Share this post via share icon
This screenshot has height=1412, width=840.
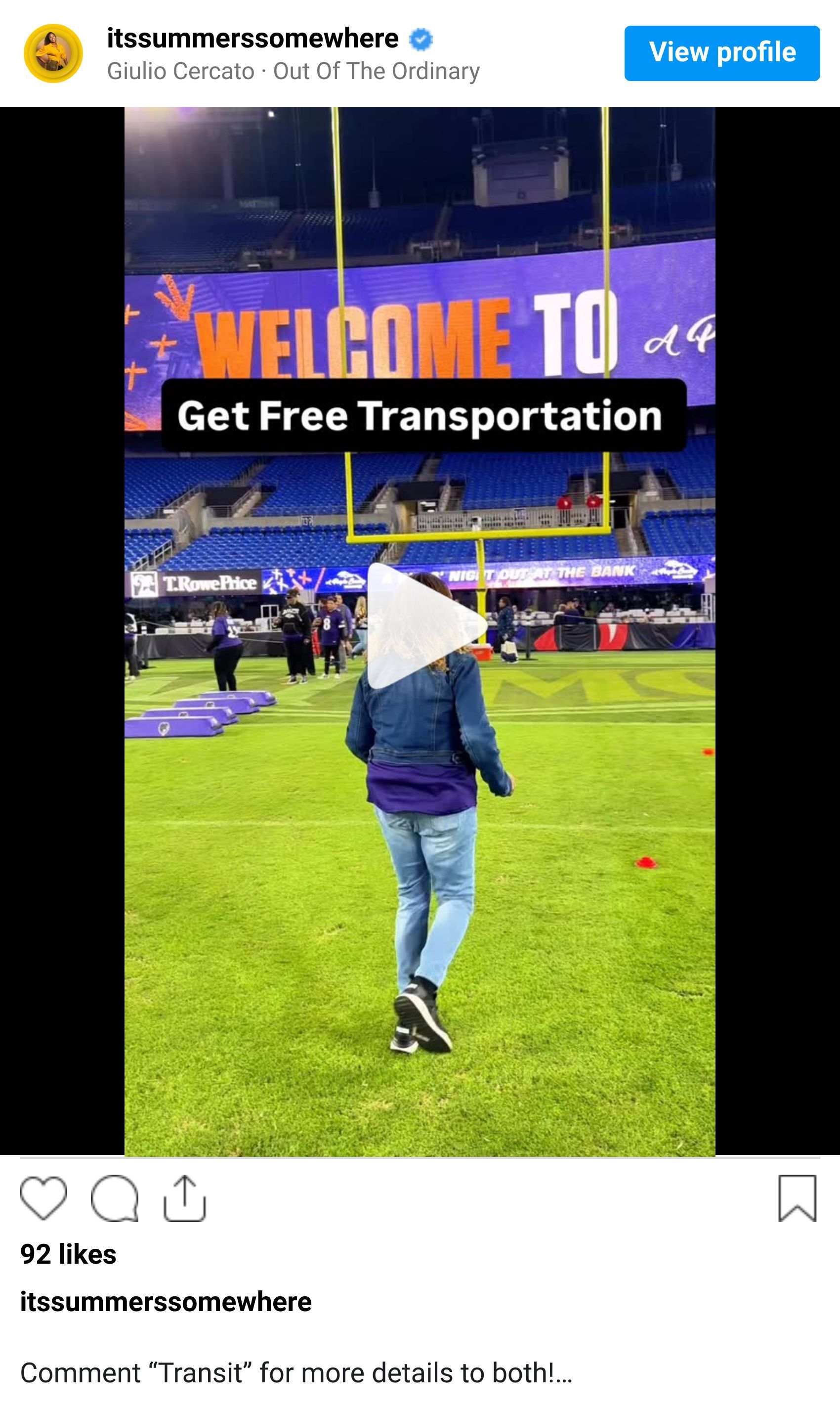point(184,1197)
